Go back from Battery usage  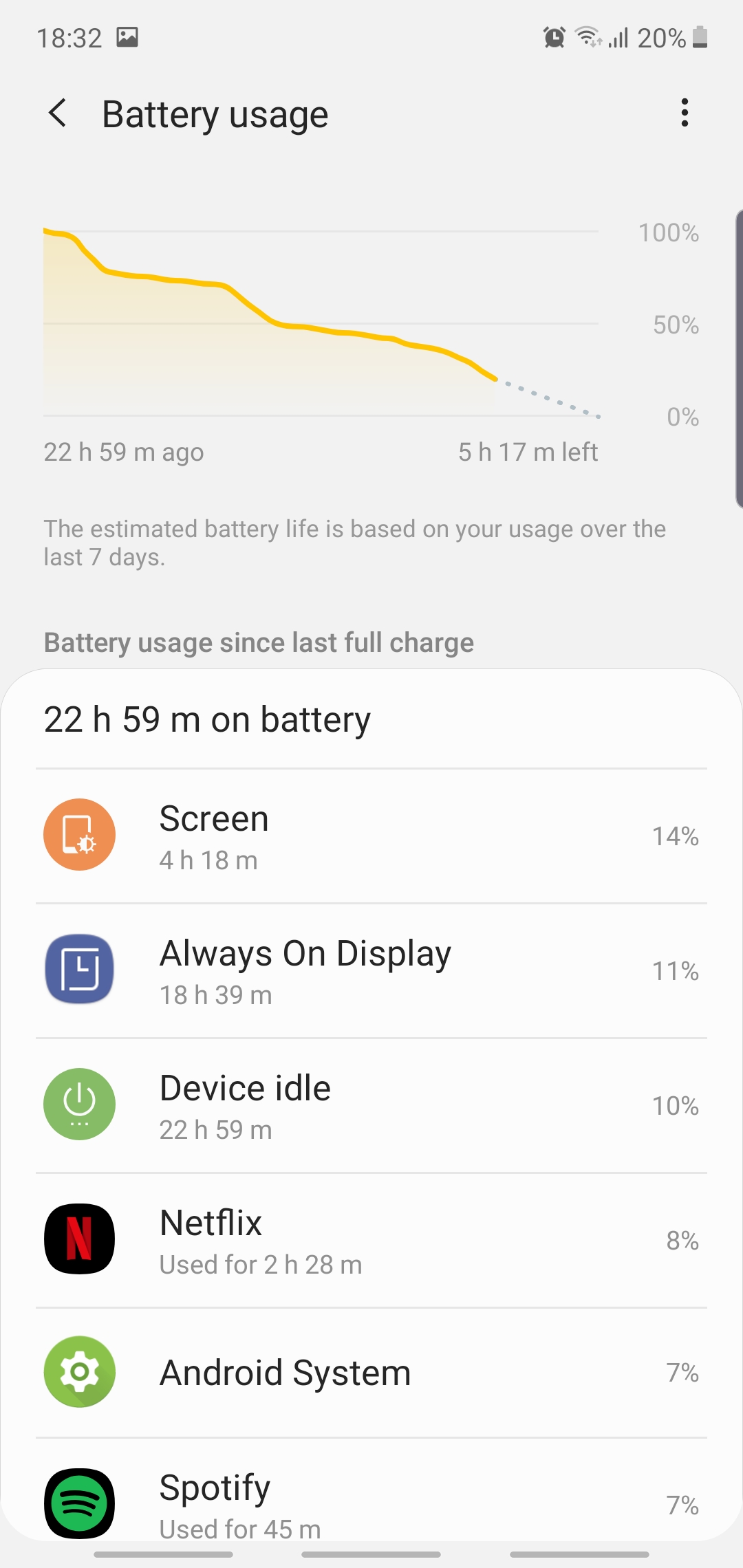click(58, 113)
